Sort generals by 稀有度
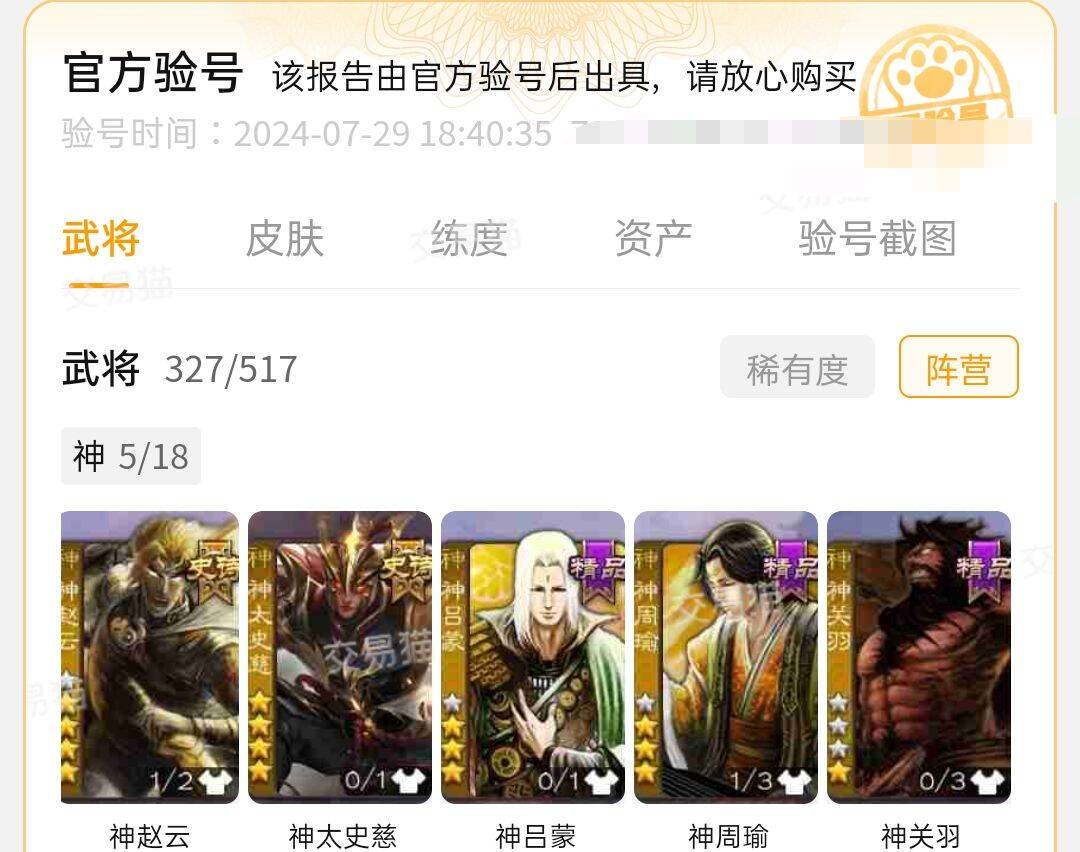This screenshot has height=852, width=1080. tap(797, 367)
